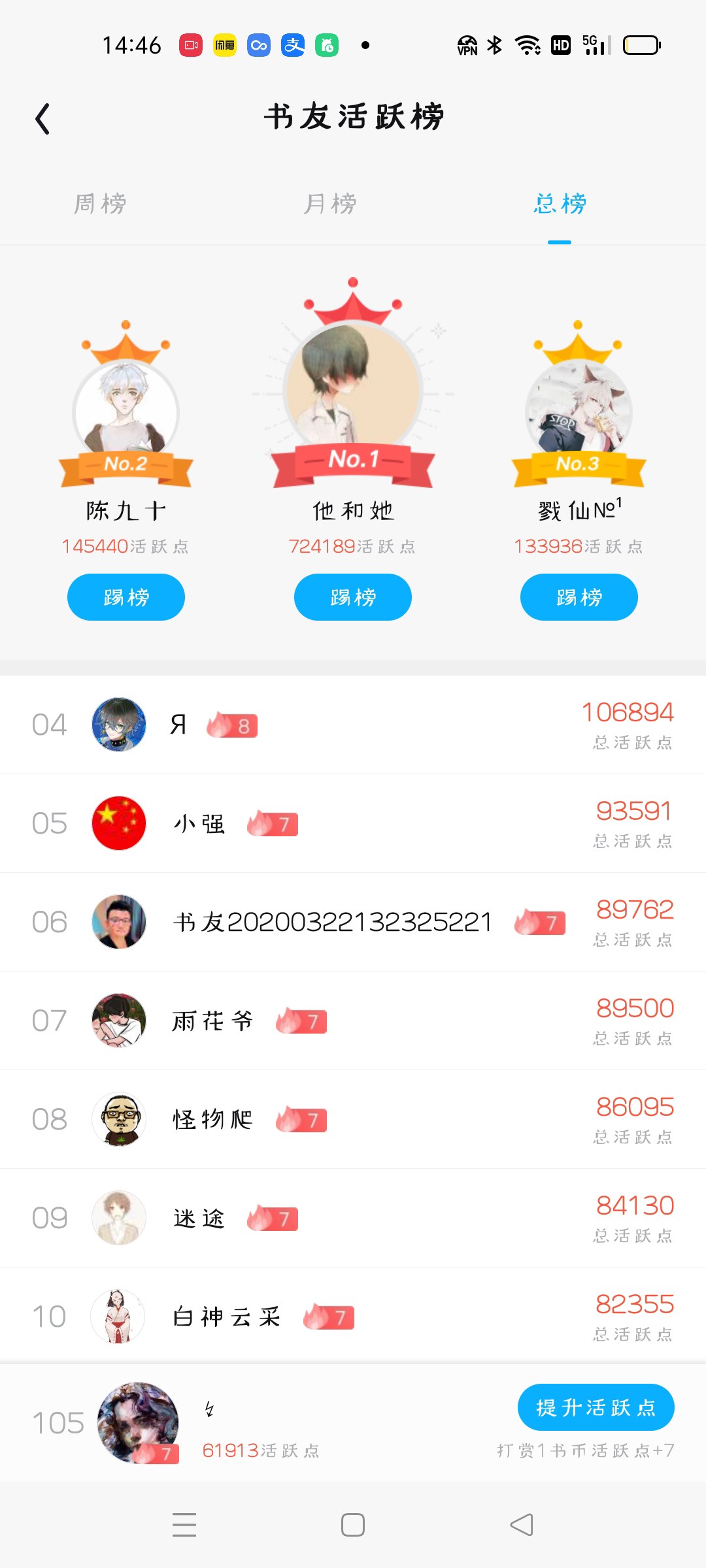Open 迷途's ranking row
This screenshot has height=1568, width=706.
tap(353, 1218)
